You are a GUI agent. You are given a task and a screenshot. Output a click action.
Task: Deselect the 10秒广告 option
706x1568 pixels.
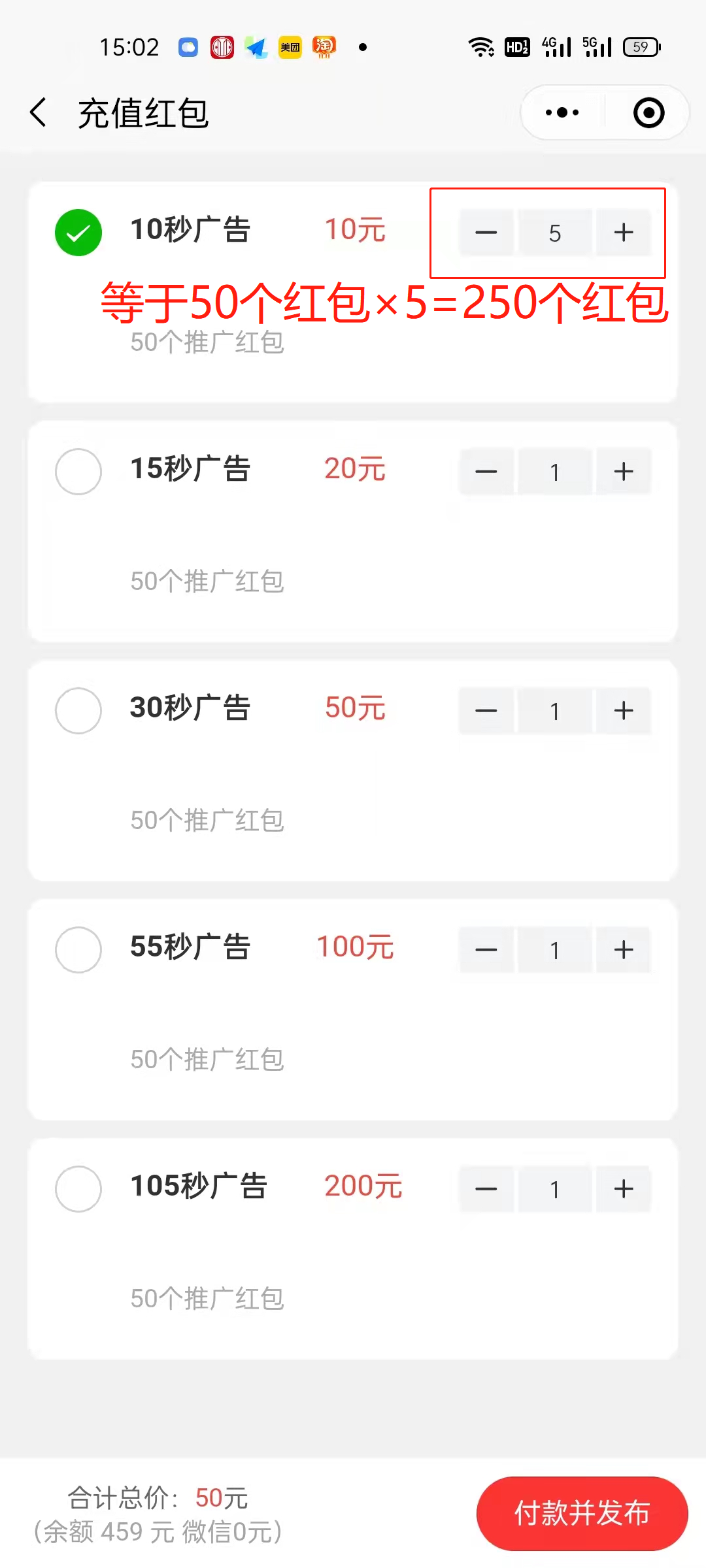tap(78, 233)
